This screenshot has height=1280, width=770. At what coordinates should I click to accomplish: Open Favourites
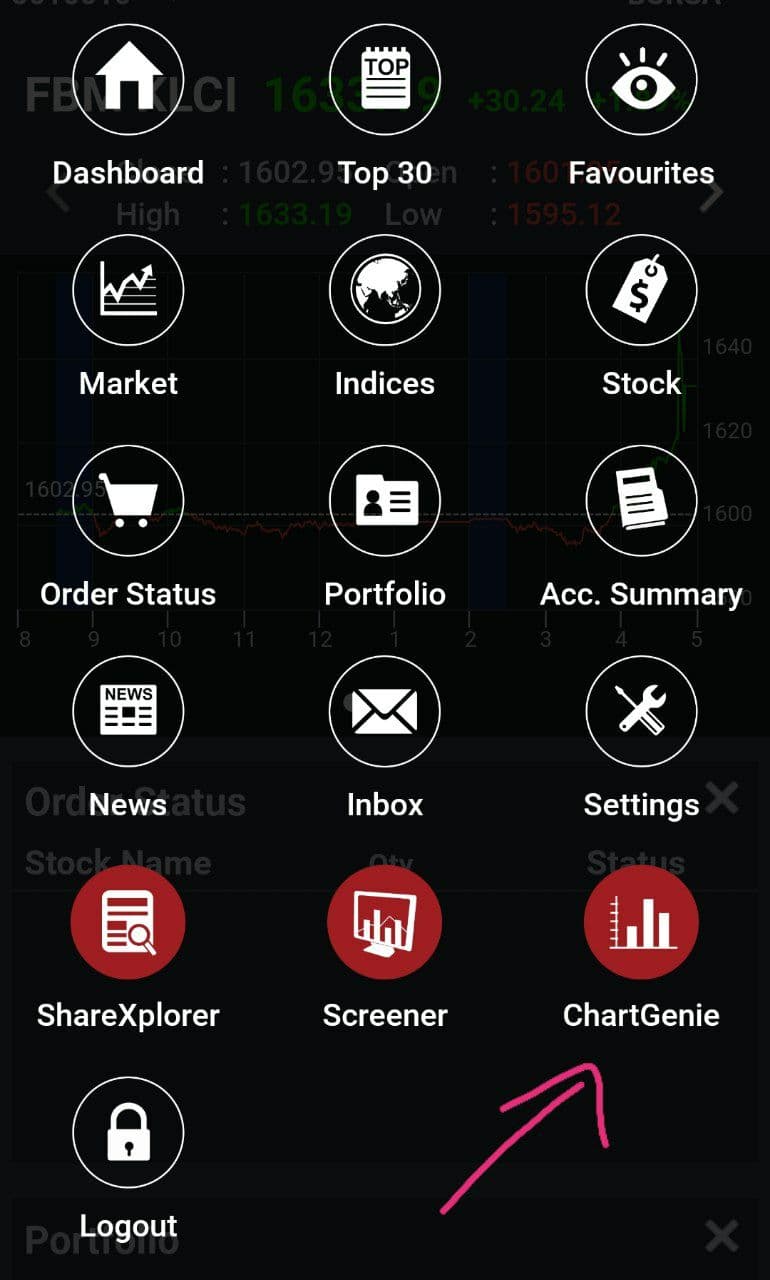point(641,79)
